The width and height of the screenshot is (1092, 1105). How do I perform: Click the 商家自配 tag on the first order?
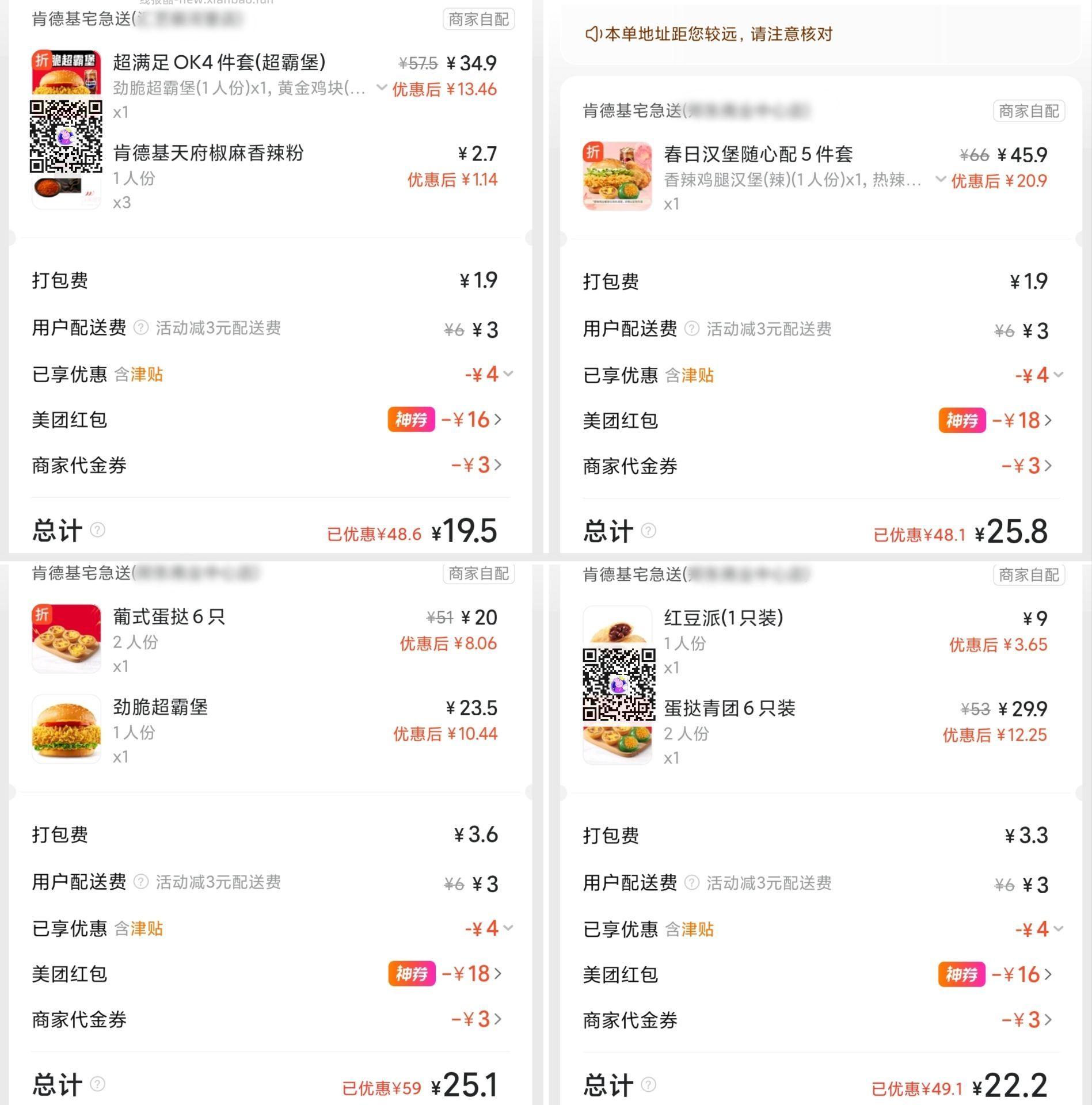point(479,19)
